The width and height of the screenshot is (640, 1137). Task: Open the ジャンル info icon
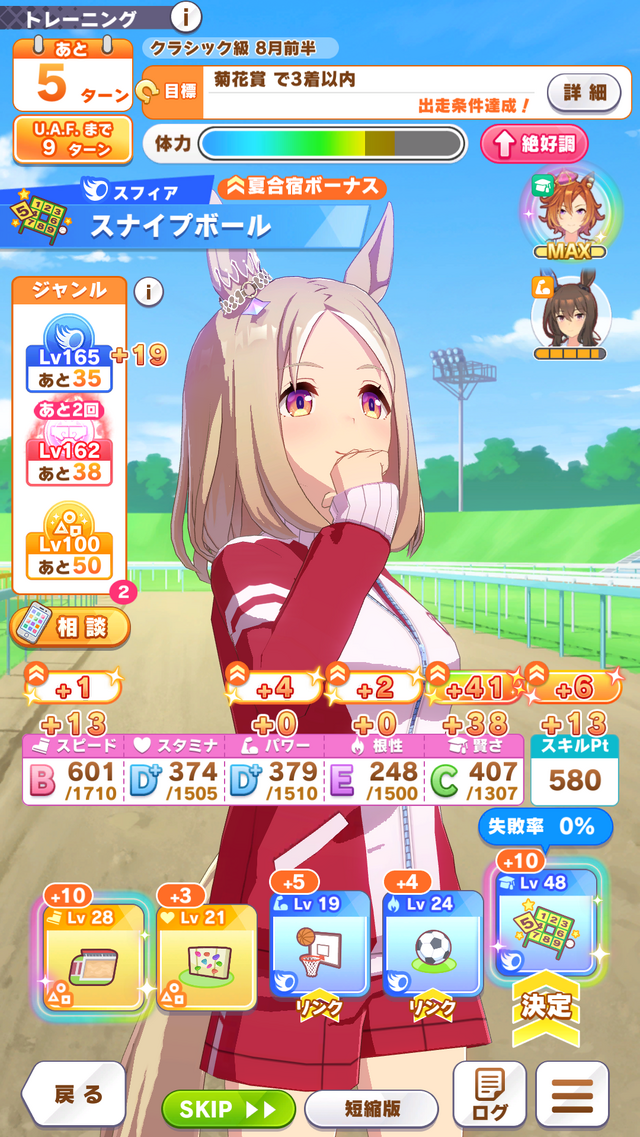pyautogui.click(x=148, y=292)
